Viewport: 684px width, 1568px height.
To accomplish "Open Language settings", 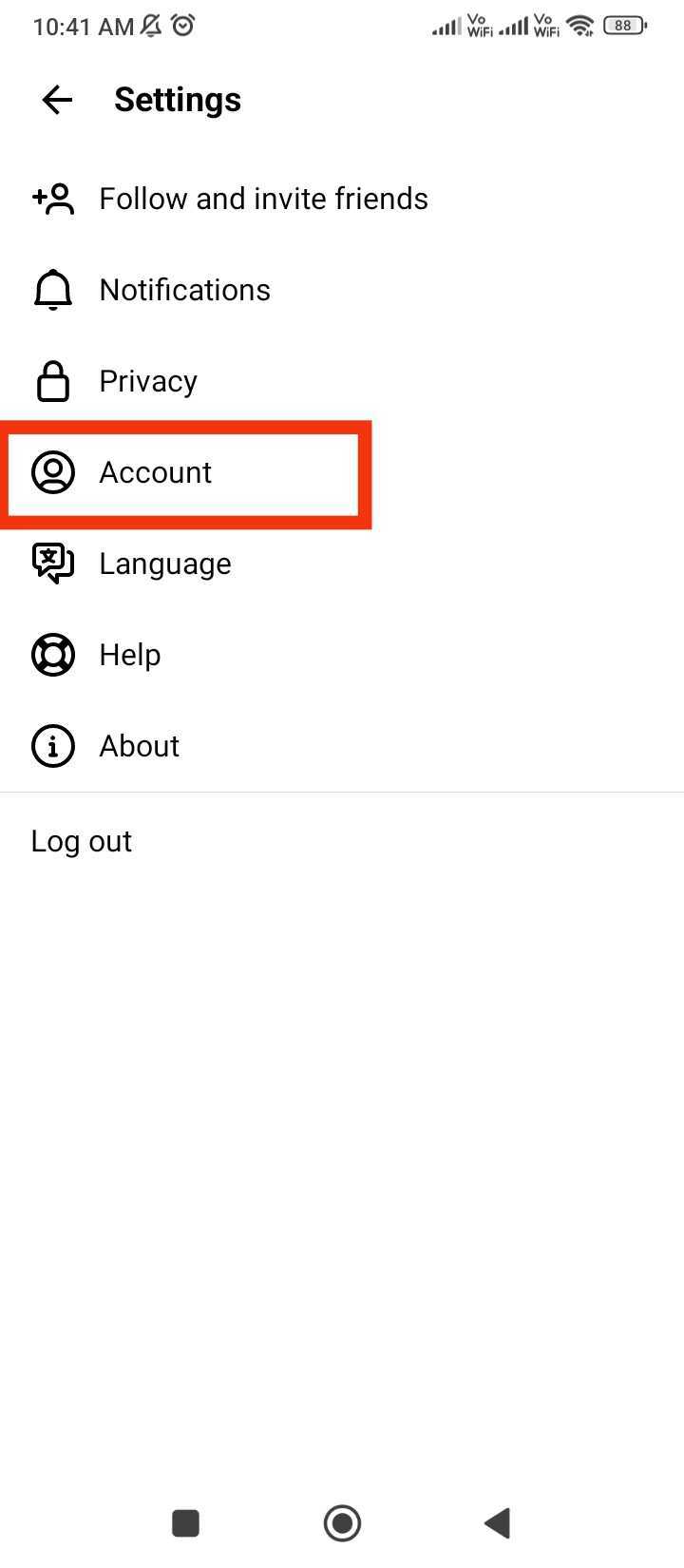I will tap(342, 564).
